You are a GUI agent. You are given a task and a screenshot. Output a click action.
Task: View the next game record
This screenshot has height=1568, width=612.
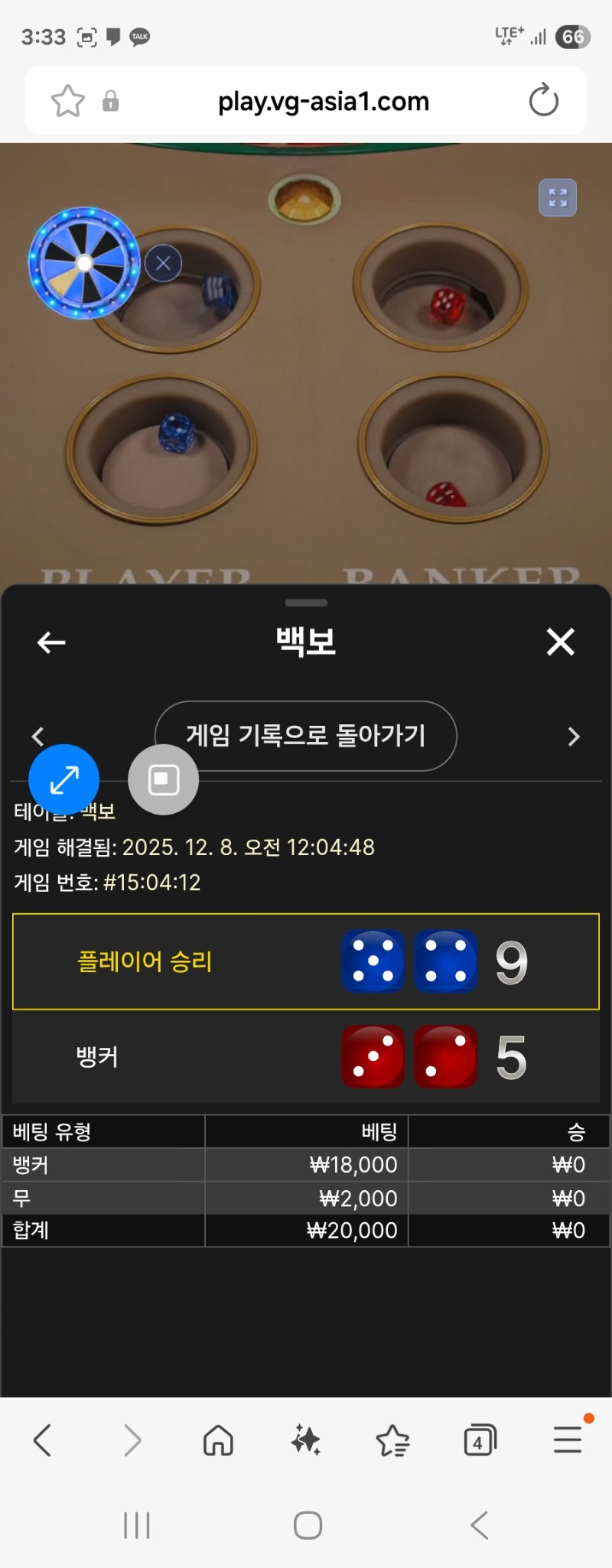574,737
